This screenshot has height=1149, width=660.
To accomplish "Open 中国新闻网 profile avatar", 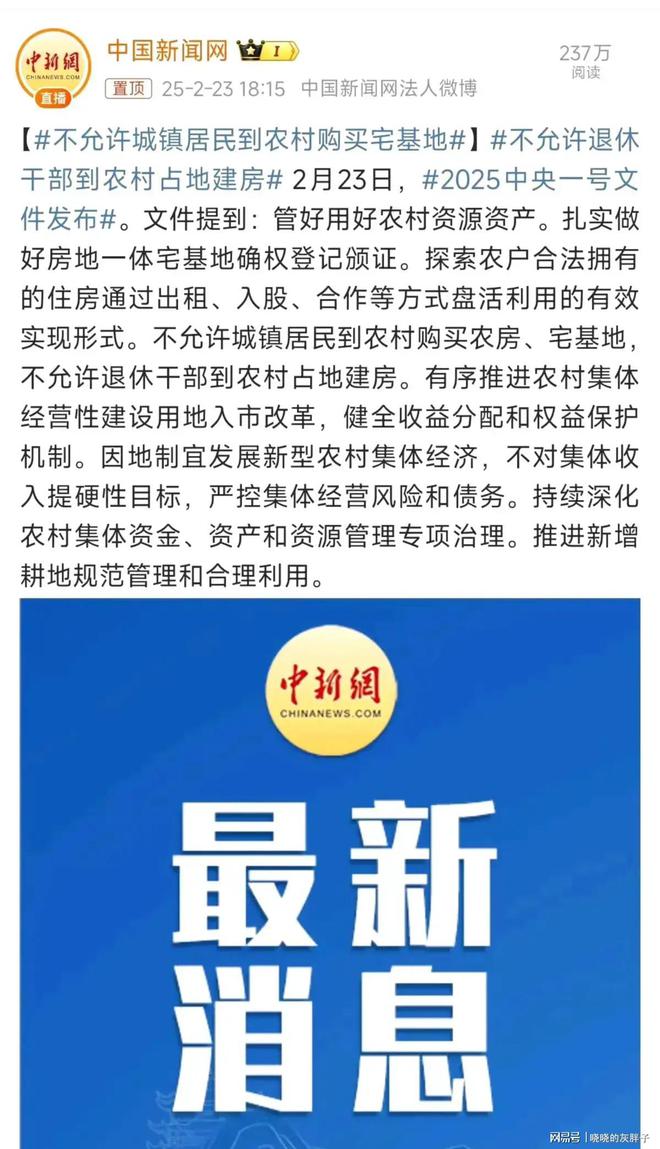I will [53, 66].
